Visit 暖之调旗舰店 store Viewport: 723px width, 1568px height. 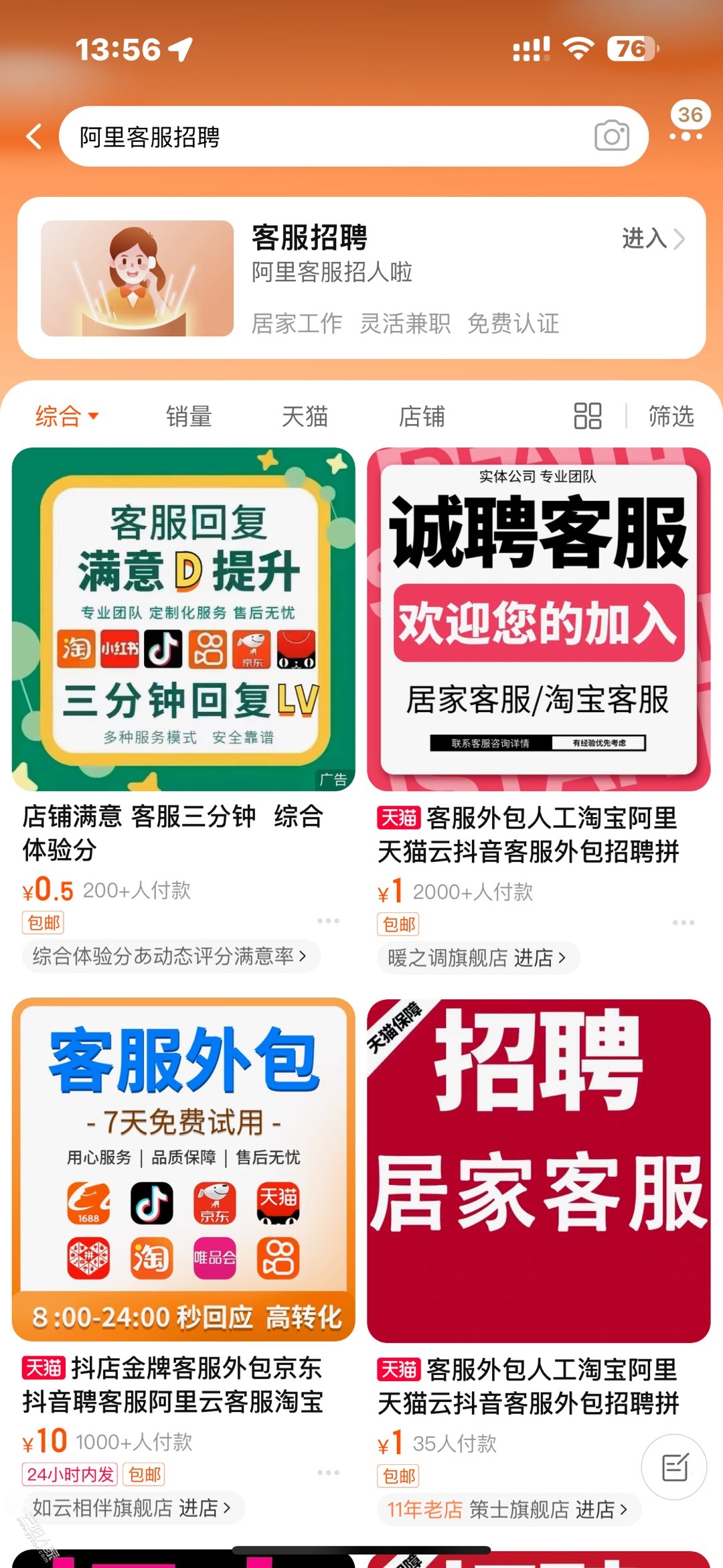tap(477, 958)
